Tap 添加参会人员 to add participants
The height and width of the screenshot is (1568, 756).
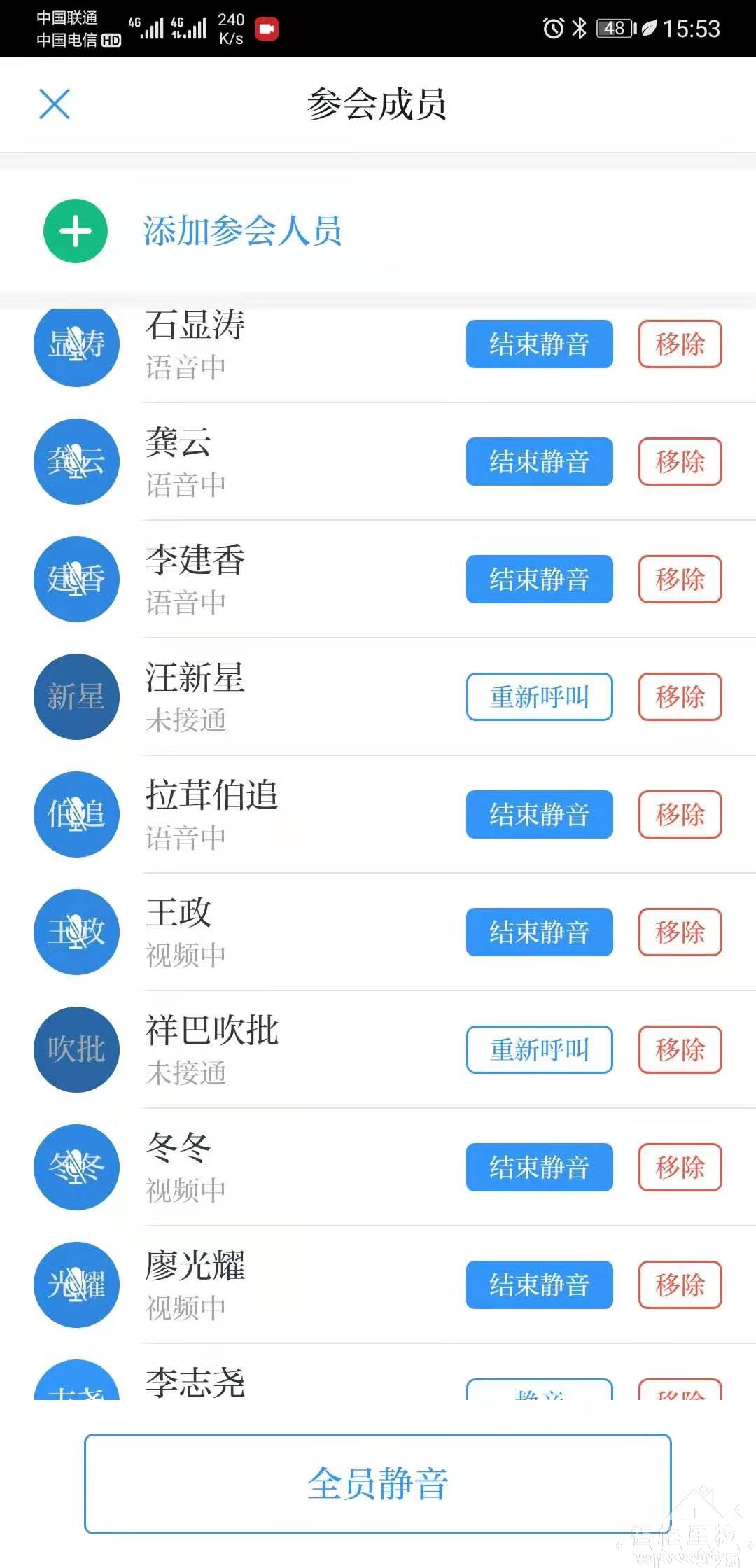[x=242, y=231]
